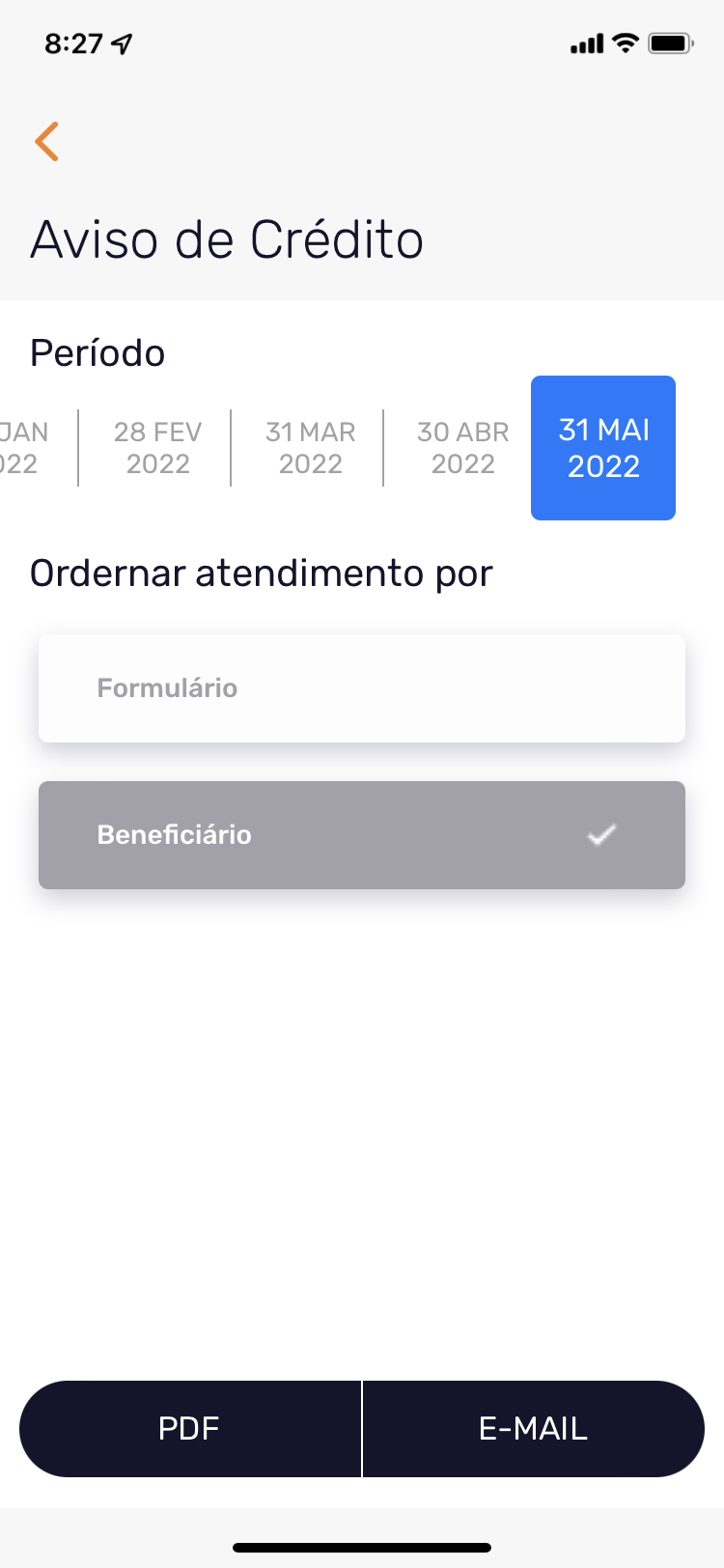The width and height of the screenshot is (724, 1568).
Task: Select the 28 FEV 2022 period
Action: 157,448
